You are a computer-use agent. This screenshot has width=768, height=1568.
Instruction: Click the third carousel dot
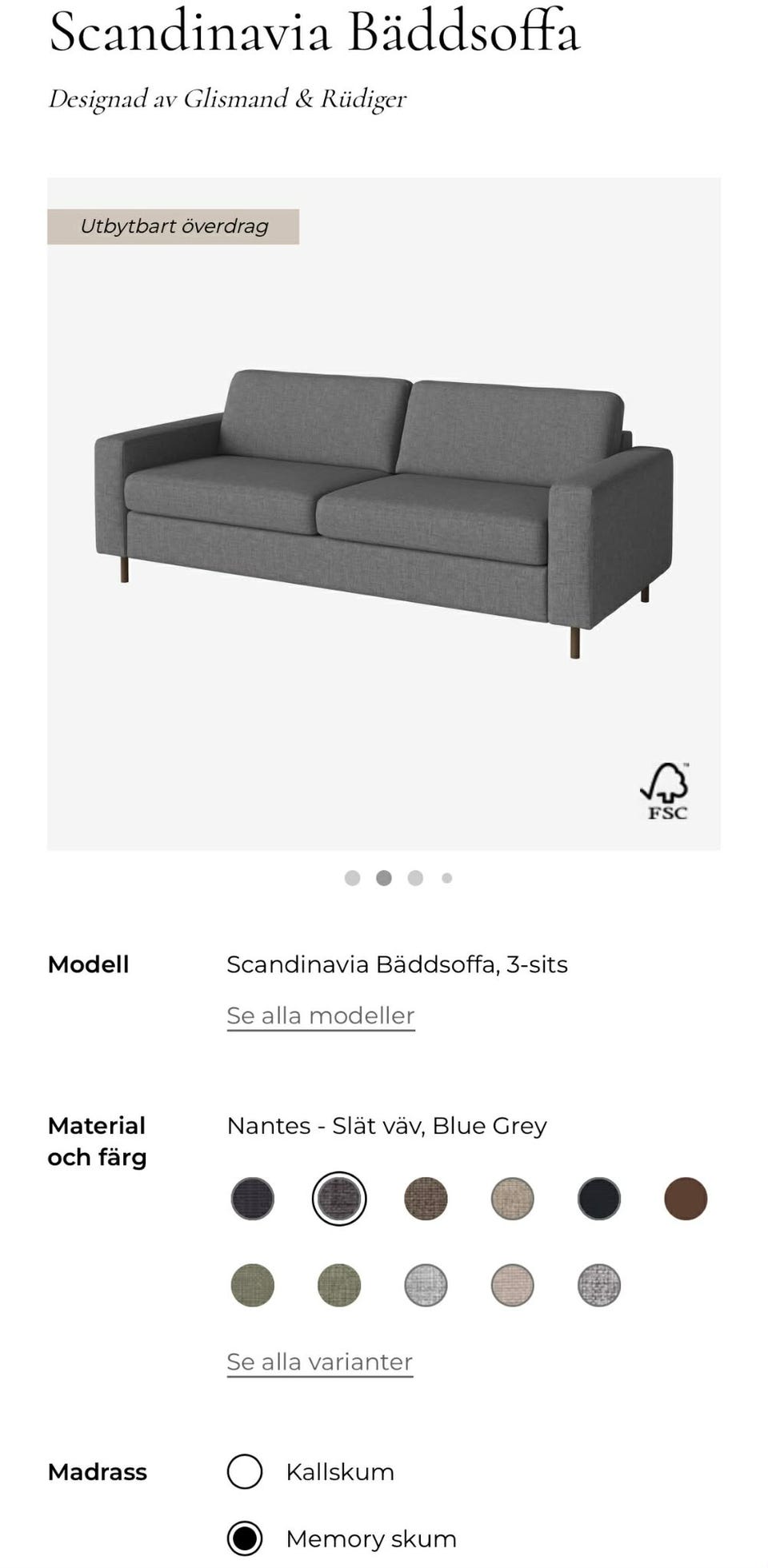tap(415, 877)
